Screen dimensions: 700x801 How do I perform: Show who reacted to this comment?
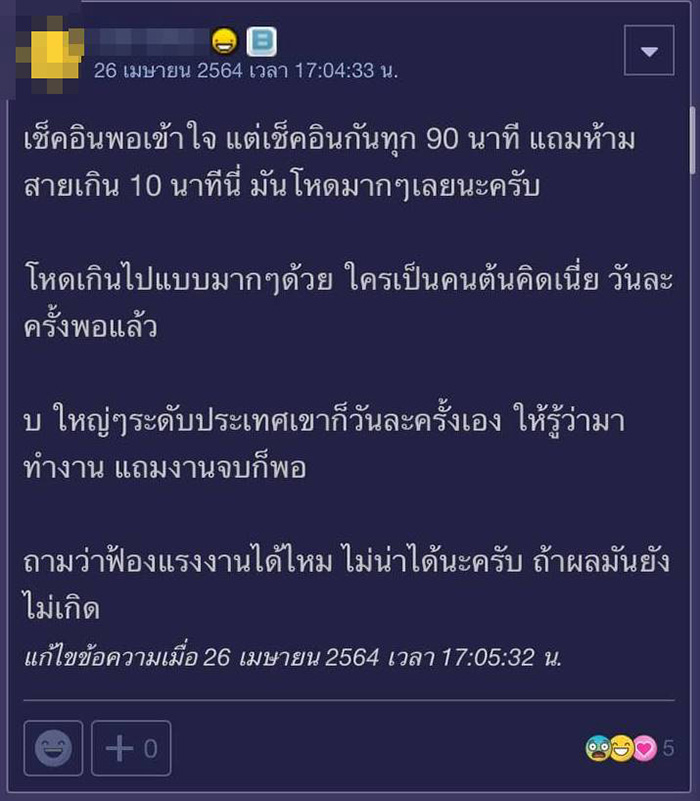628,748
